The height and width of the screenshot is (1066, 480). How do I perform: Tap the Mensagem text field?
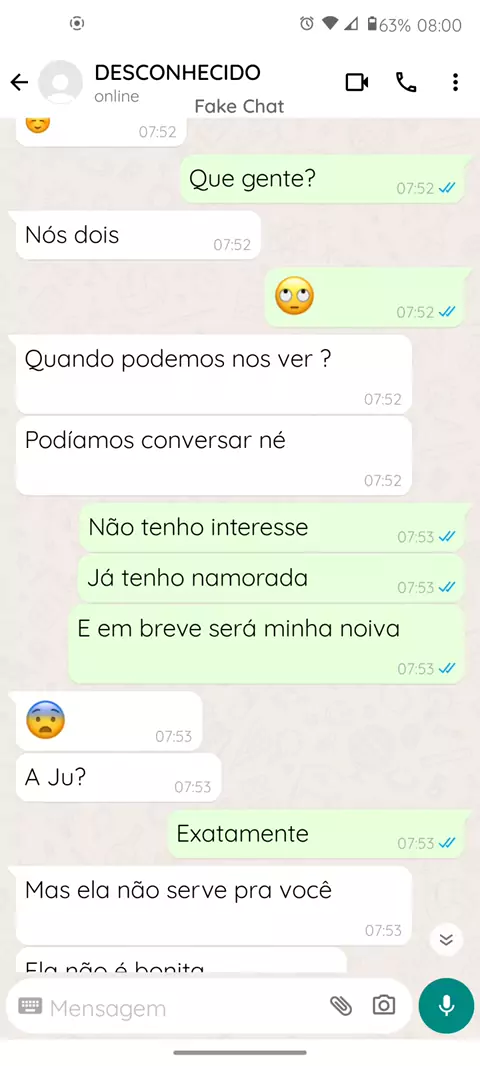[x=184, y=1008]
